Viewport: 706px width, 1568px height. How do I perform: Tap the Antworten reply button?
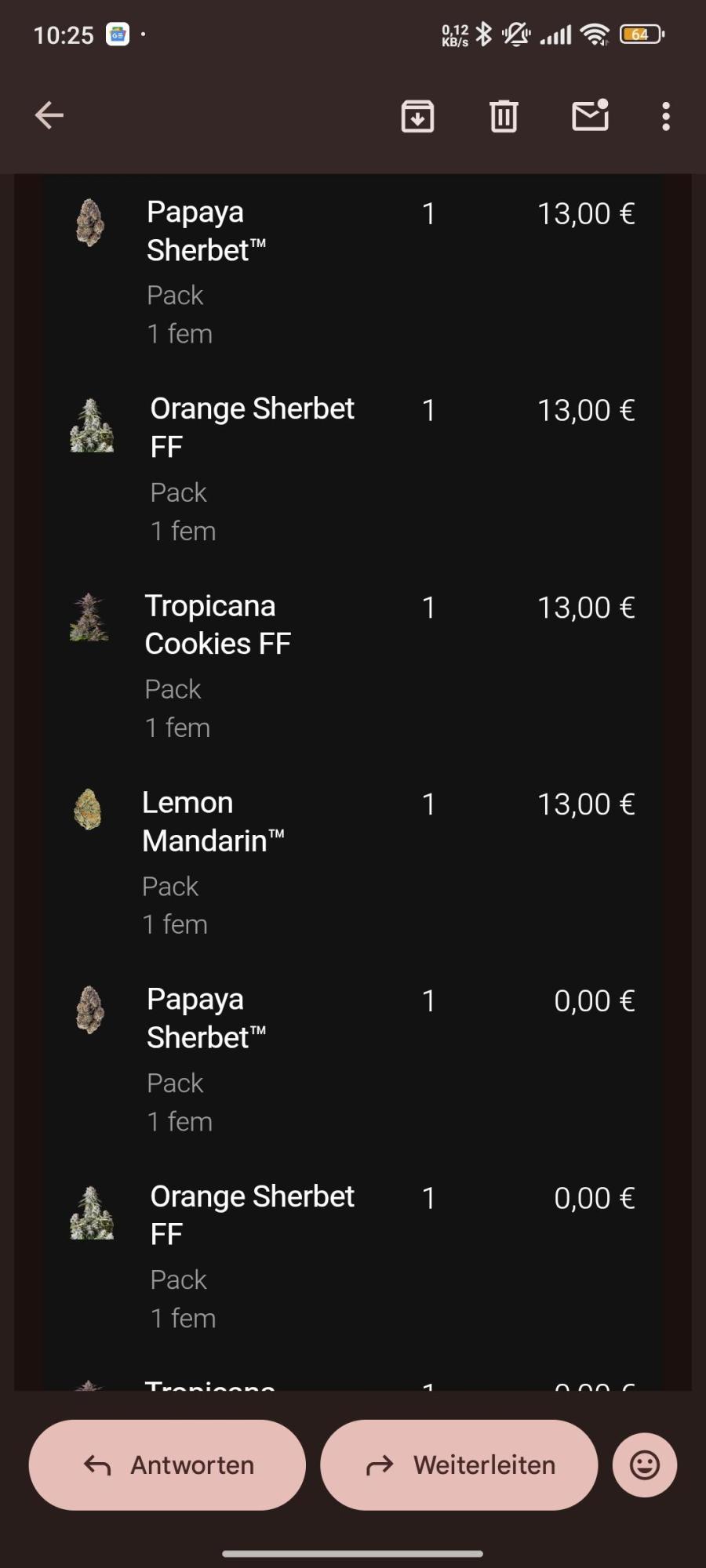pos(167,1465)
